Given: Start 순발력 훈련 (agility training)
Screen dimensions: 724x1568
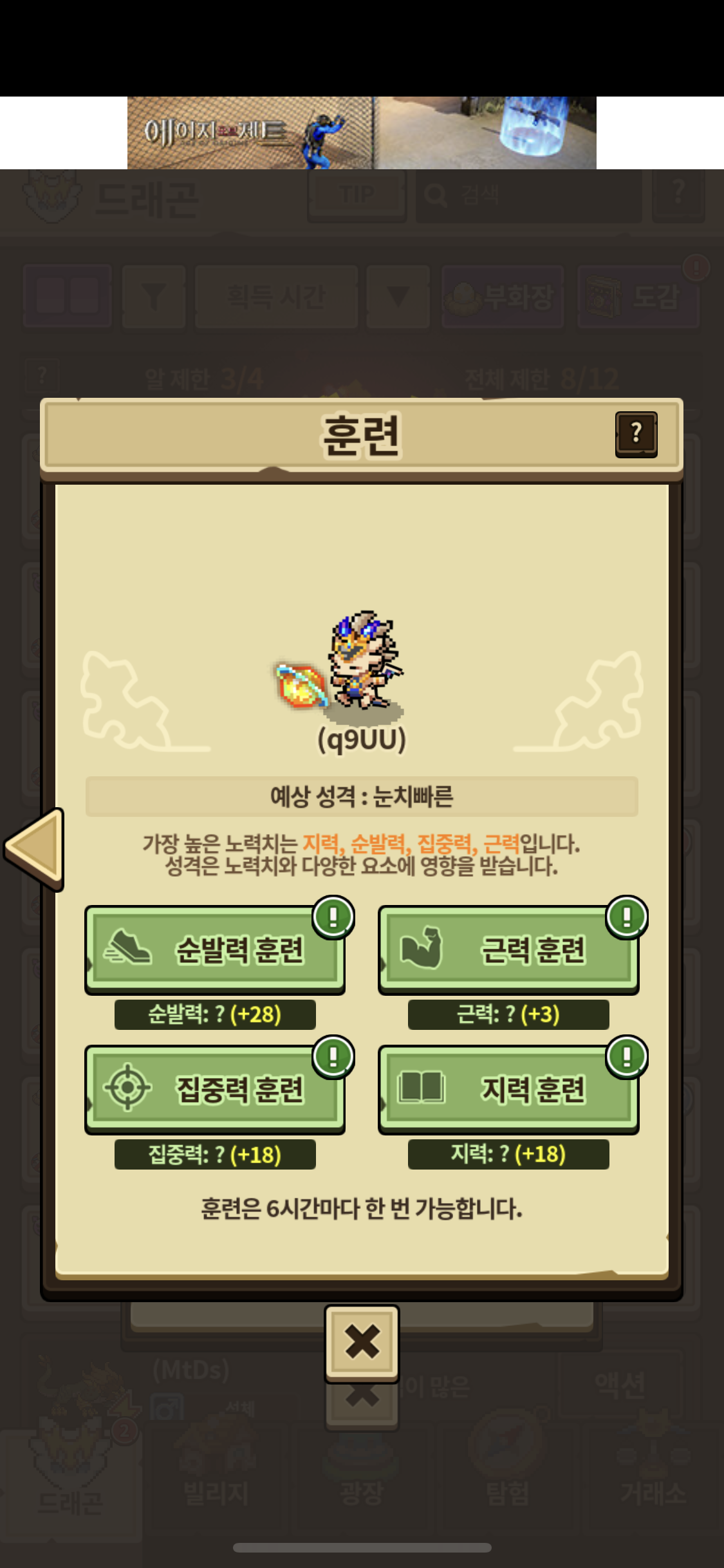Looking at the screenshot, I should tap(215, 949).
